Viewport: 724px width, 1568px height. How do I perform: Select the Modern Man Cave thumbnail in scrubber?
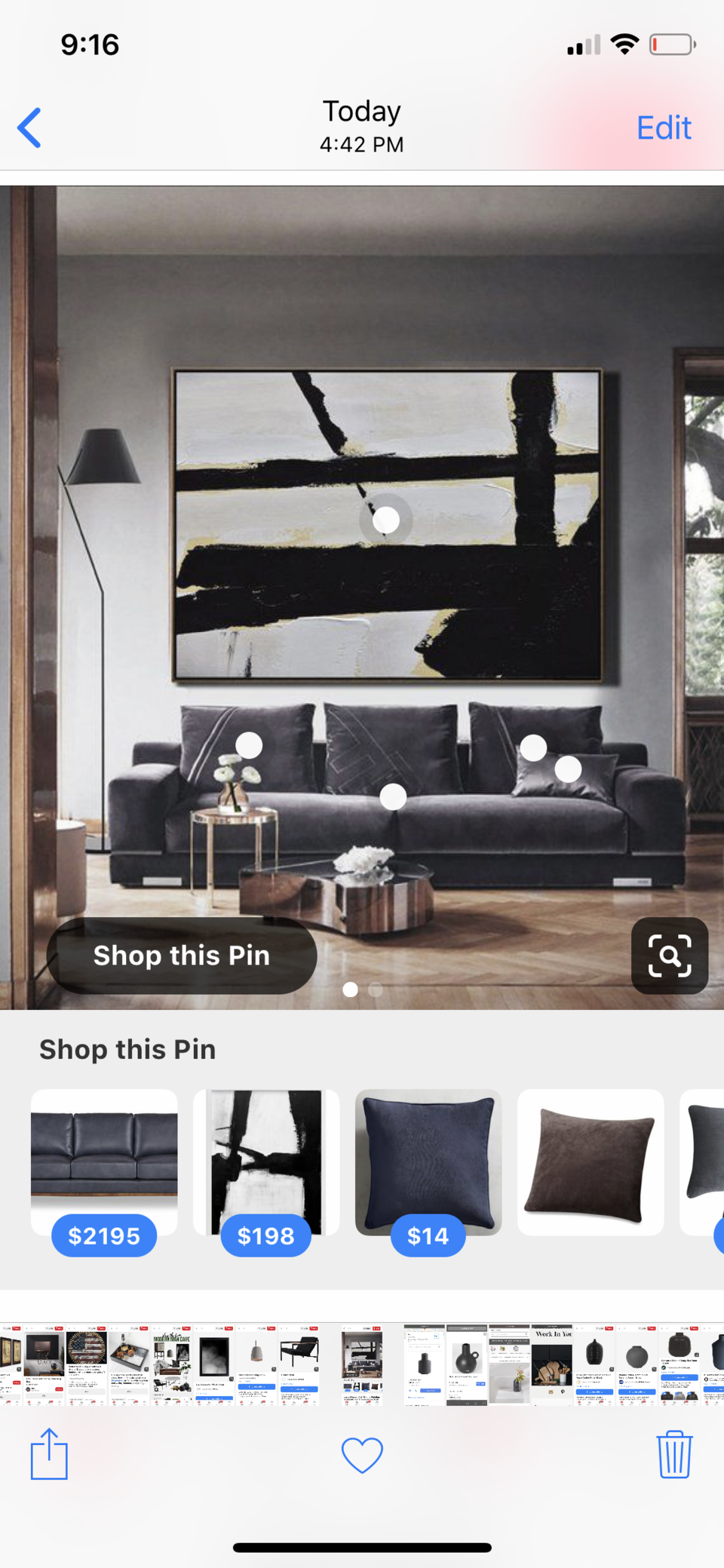(x=172, y=1364)
